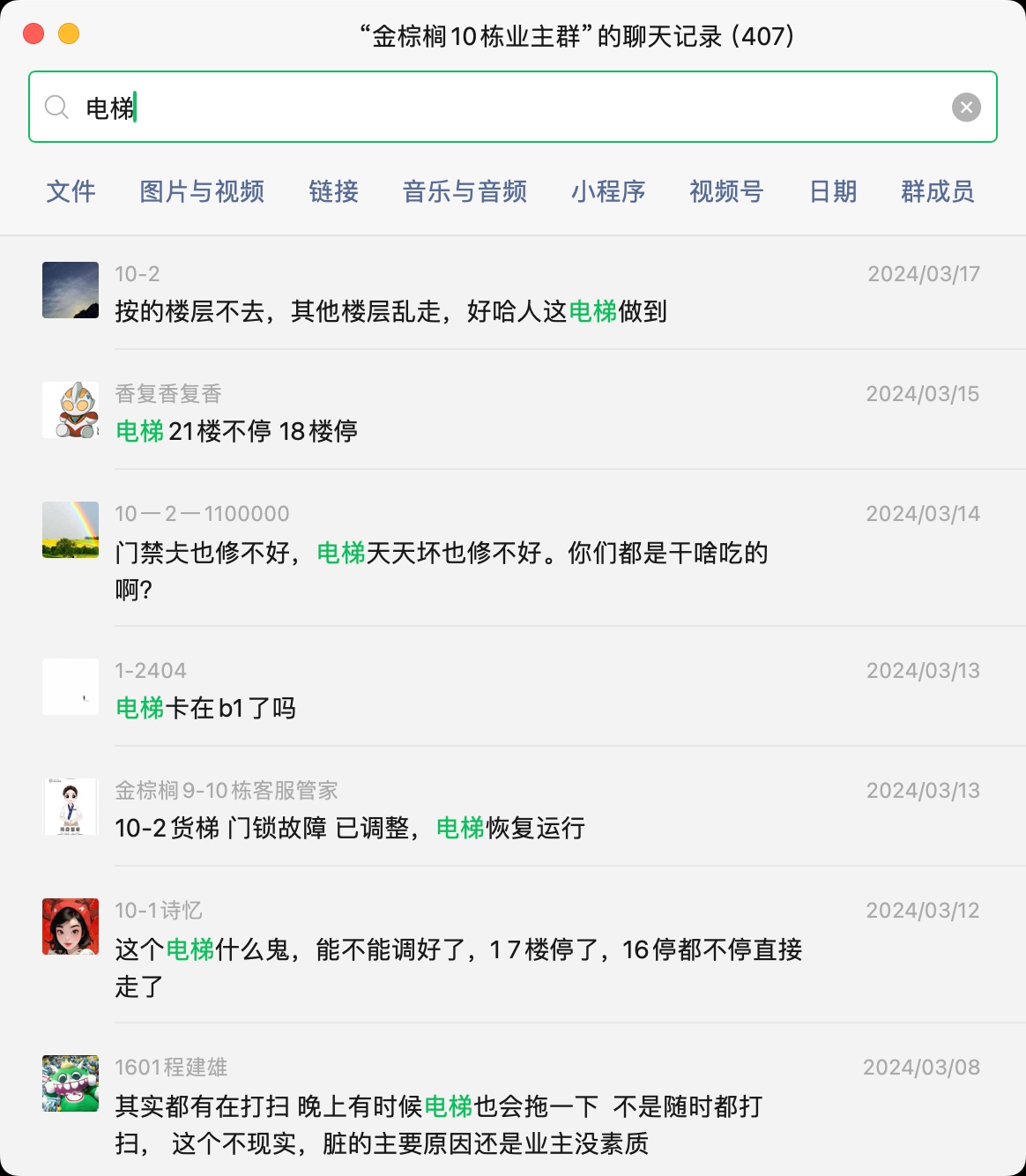This screenshot has height=1176, width=1026.
Task: Open the 10一2一1100000 message about 门禁
Action: click(x=511, y=552)
